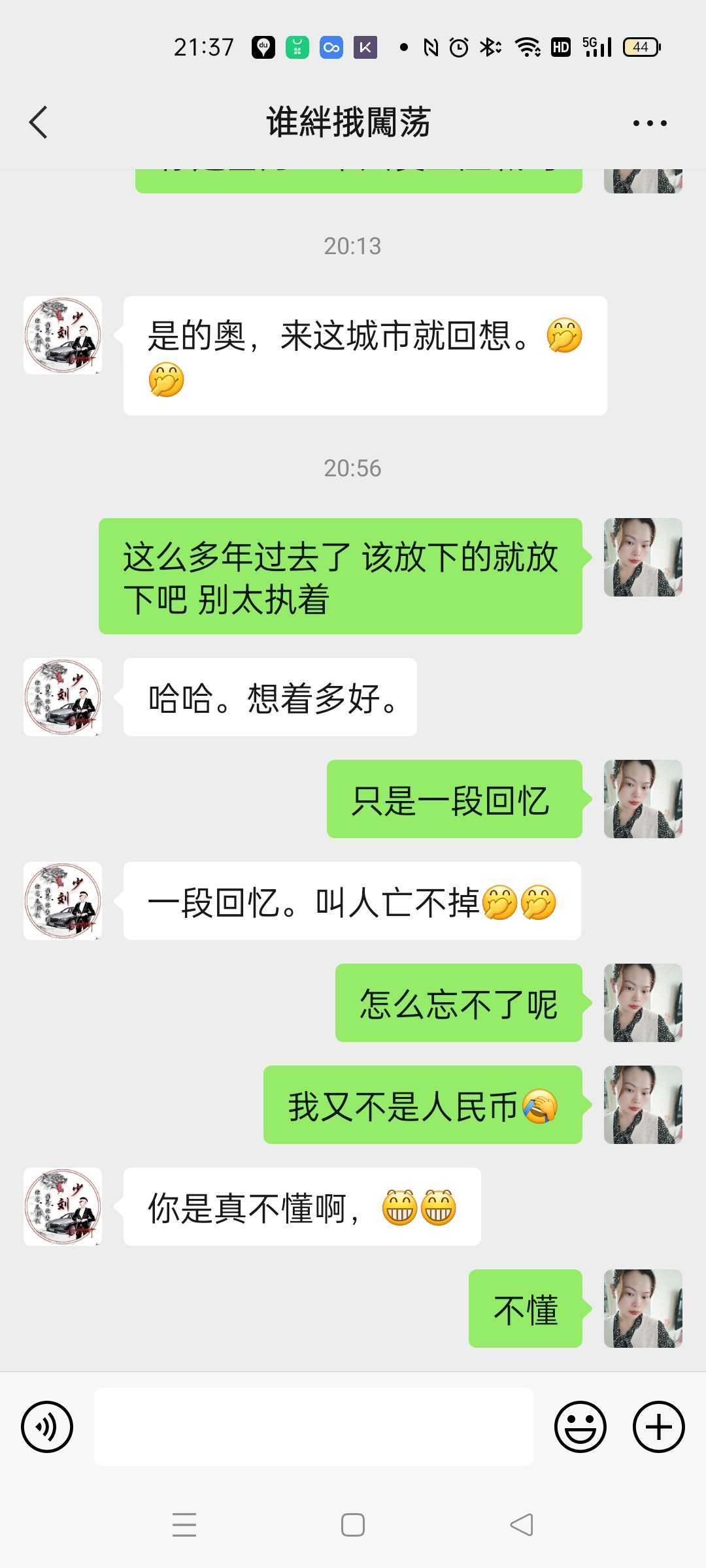Go back to the chat list
Viewport: 706px width, 1568px height.
[x=39, y=122]
